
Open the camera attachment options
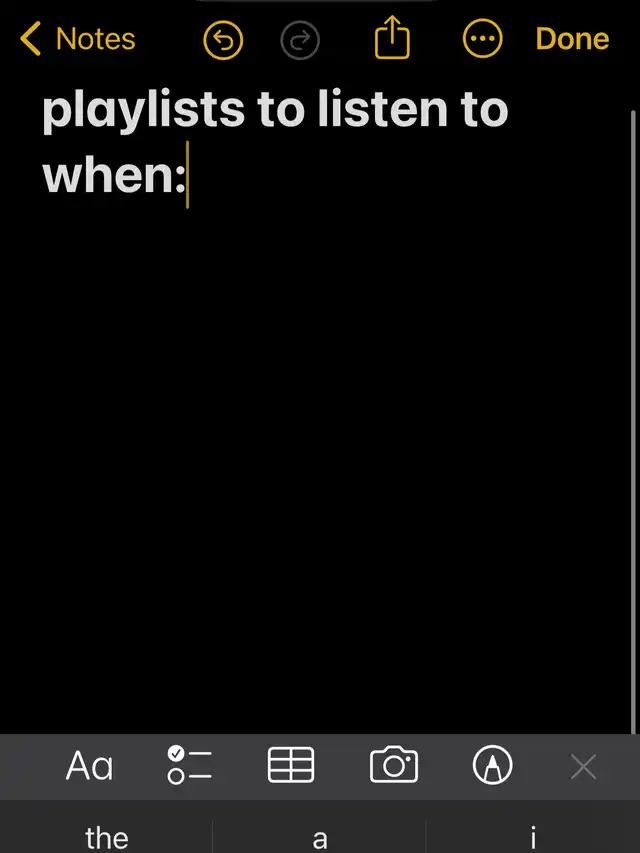coord(393,766)
